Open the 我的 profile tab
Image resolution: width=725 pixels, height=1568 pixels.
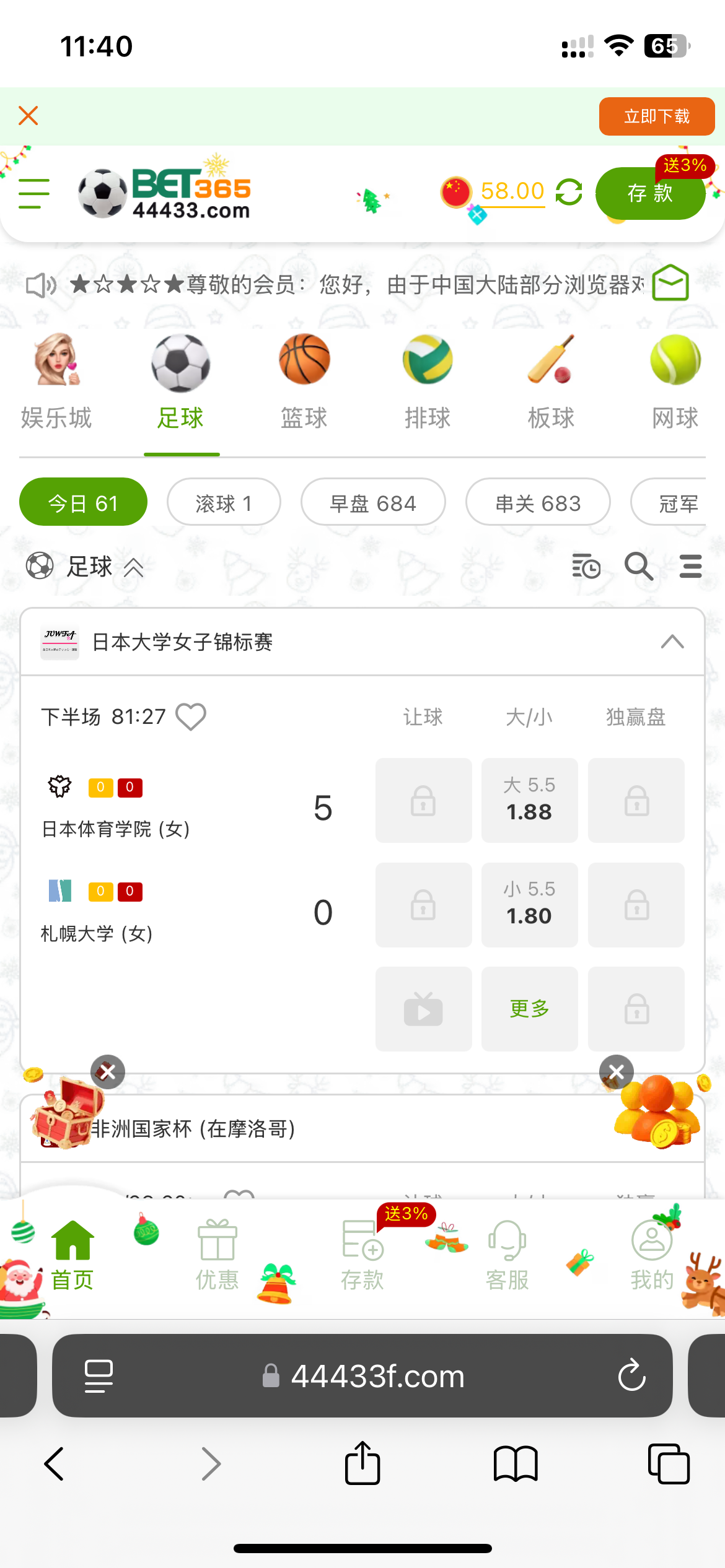(652, 1255)
